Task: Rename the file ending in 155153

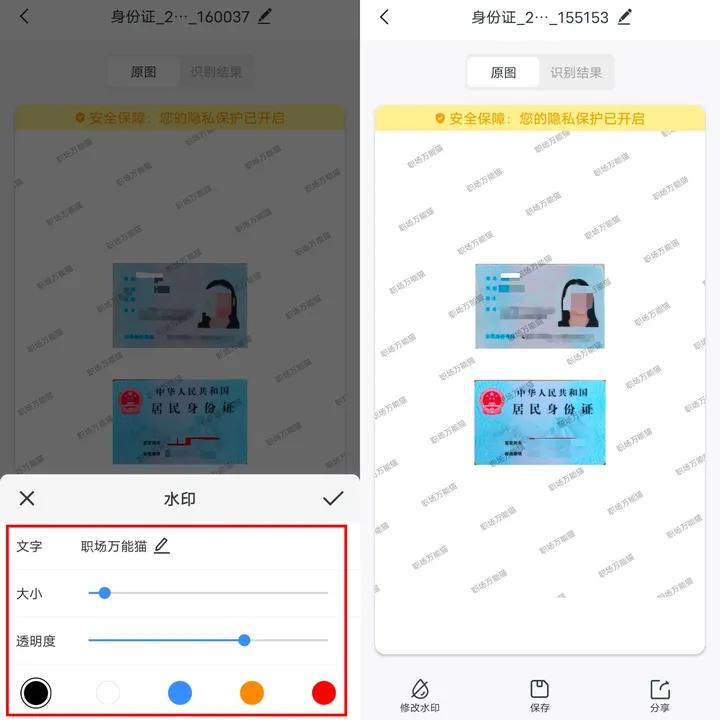Action: [625, 17]
